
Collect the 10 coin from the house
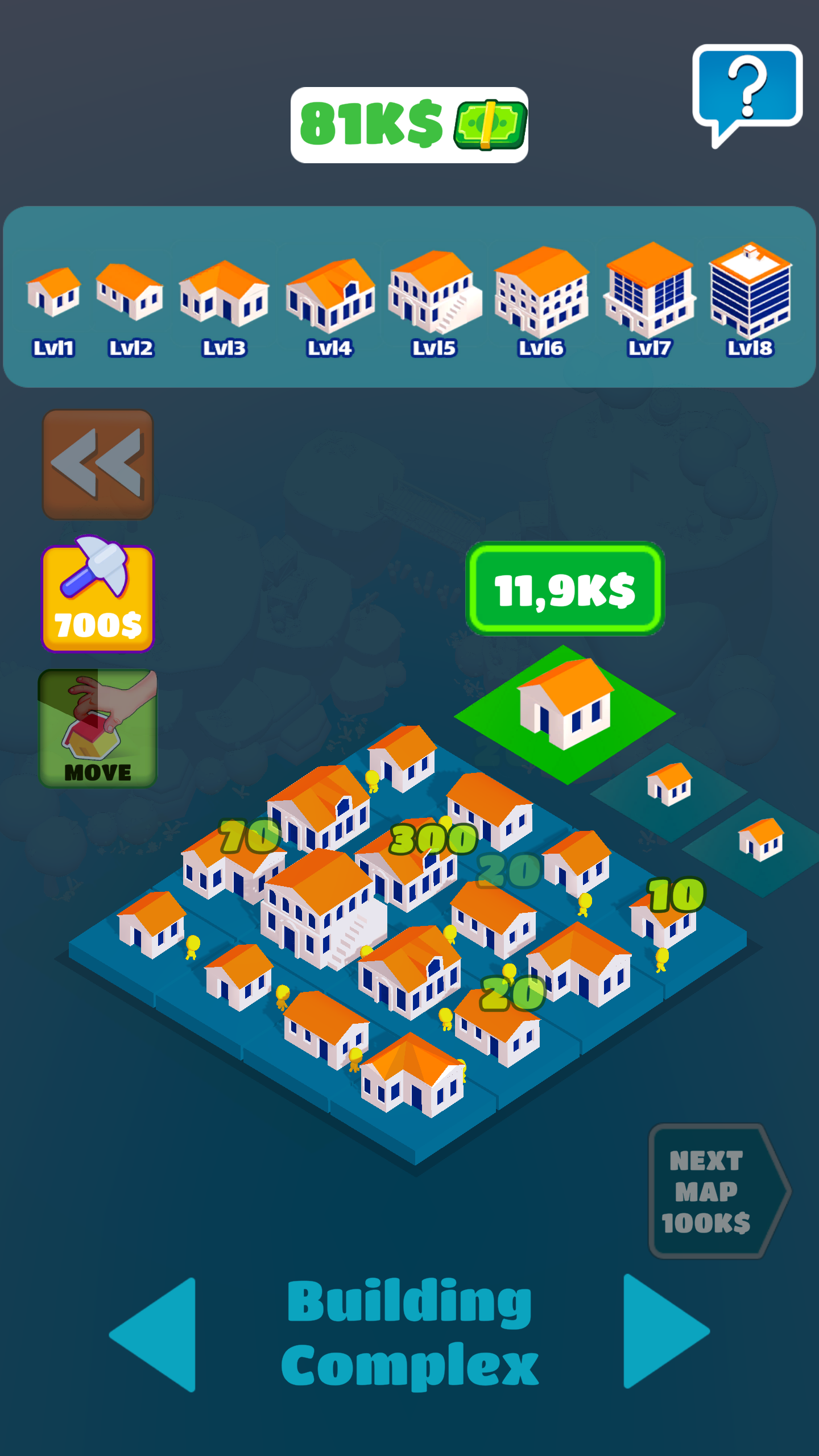tap(676, 895)
